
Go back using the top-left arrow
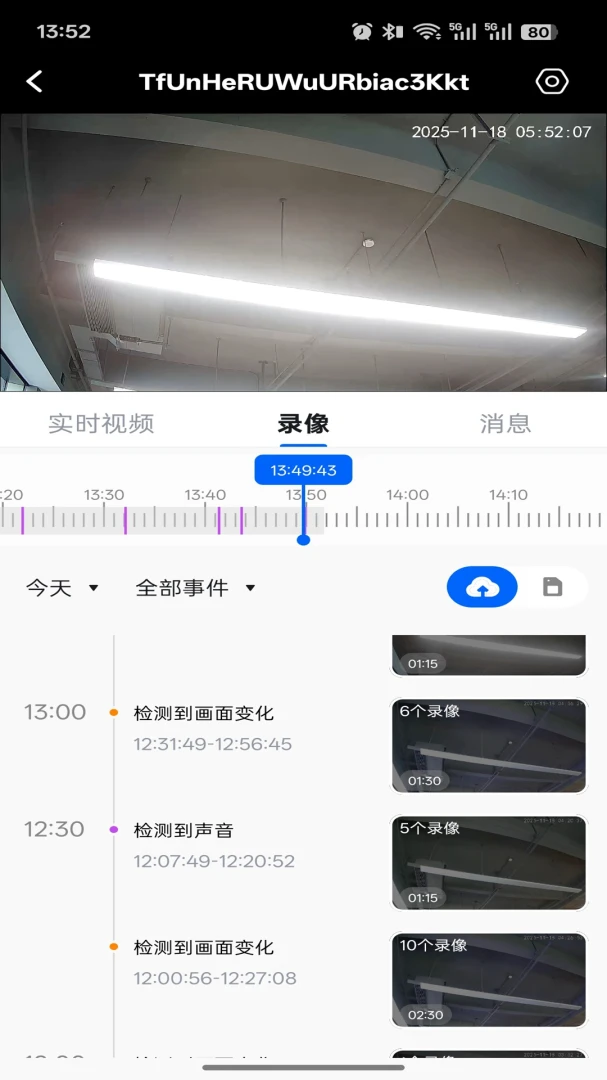click(34, 81)
